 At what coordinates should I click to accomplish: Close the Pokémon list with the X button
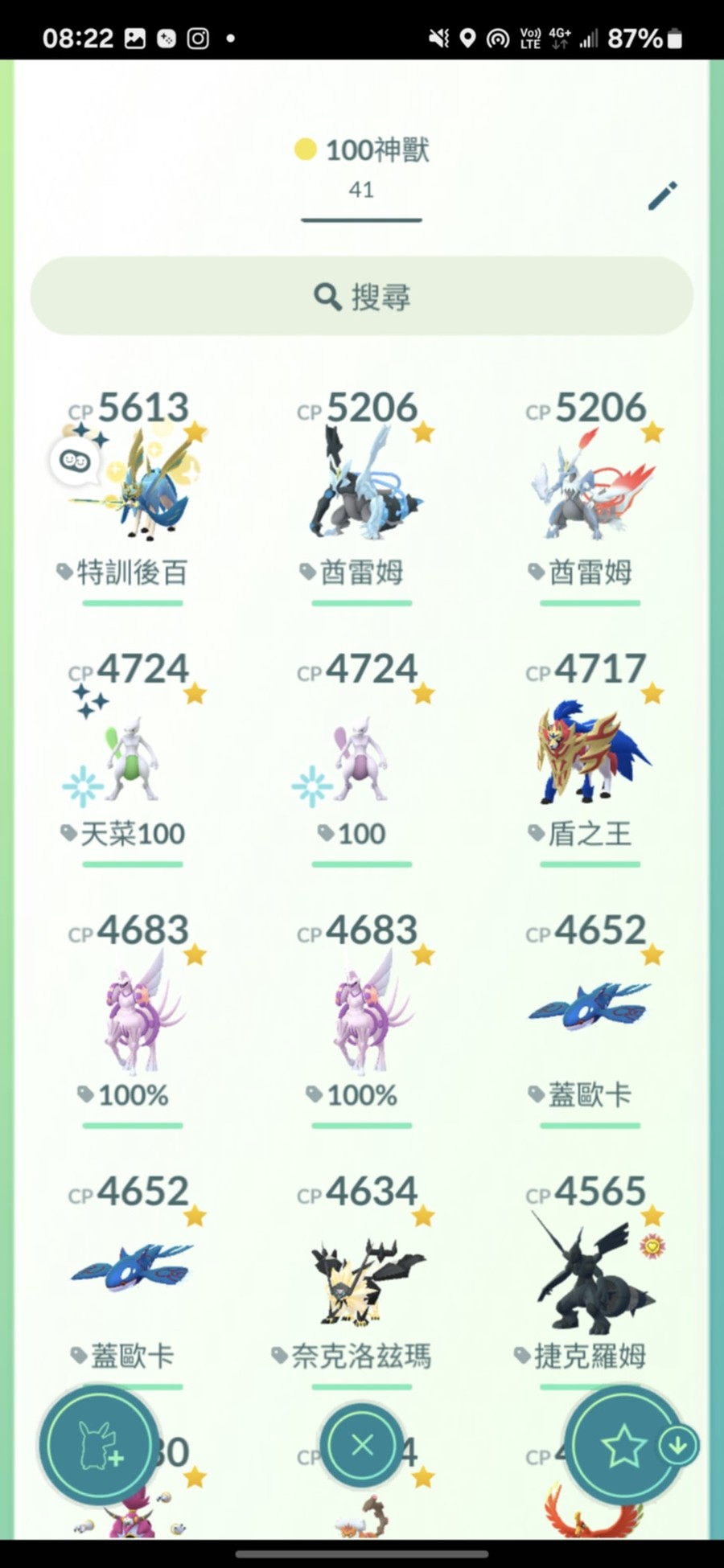pos(362,1446)
